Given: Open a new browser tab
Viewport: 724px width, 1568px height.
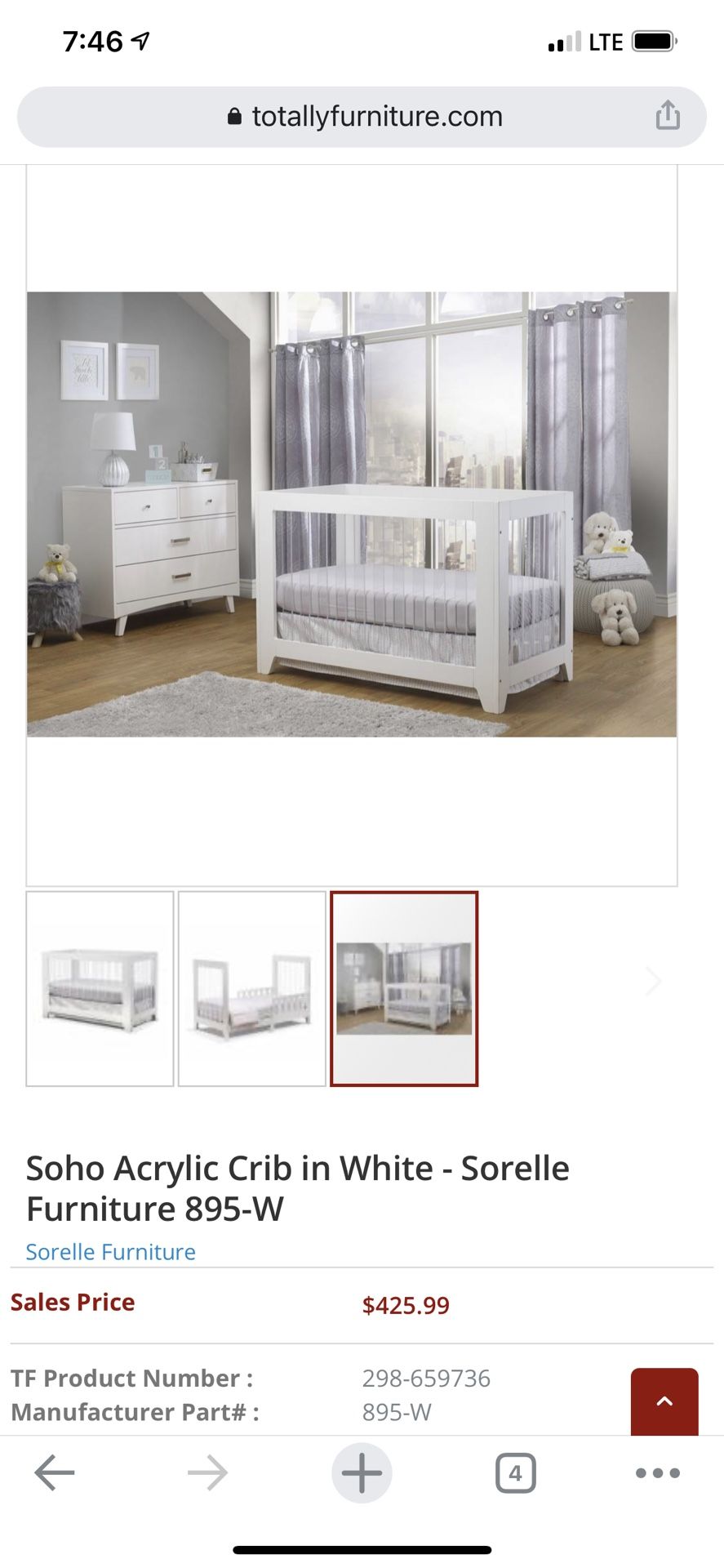Looking at the screenshot, I should click(x=362, y=1473).
